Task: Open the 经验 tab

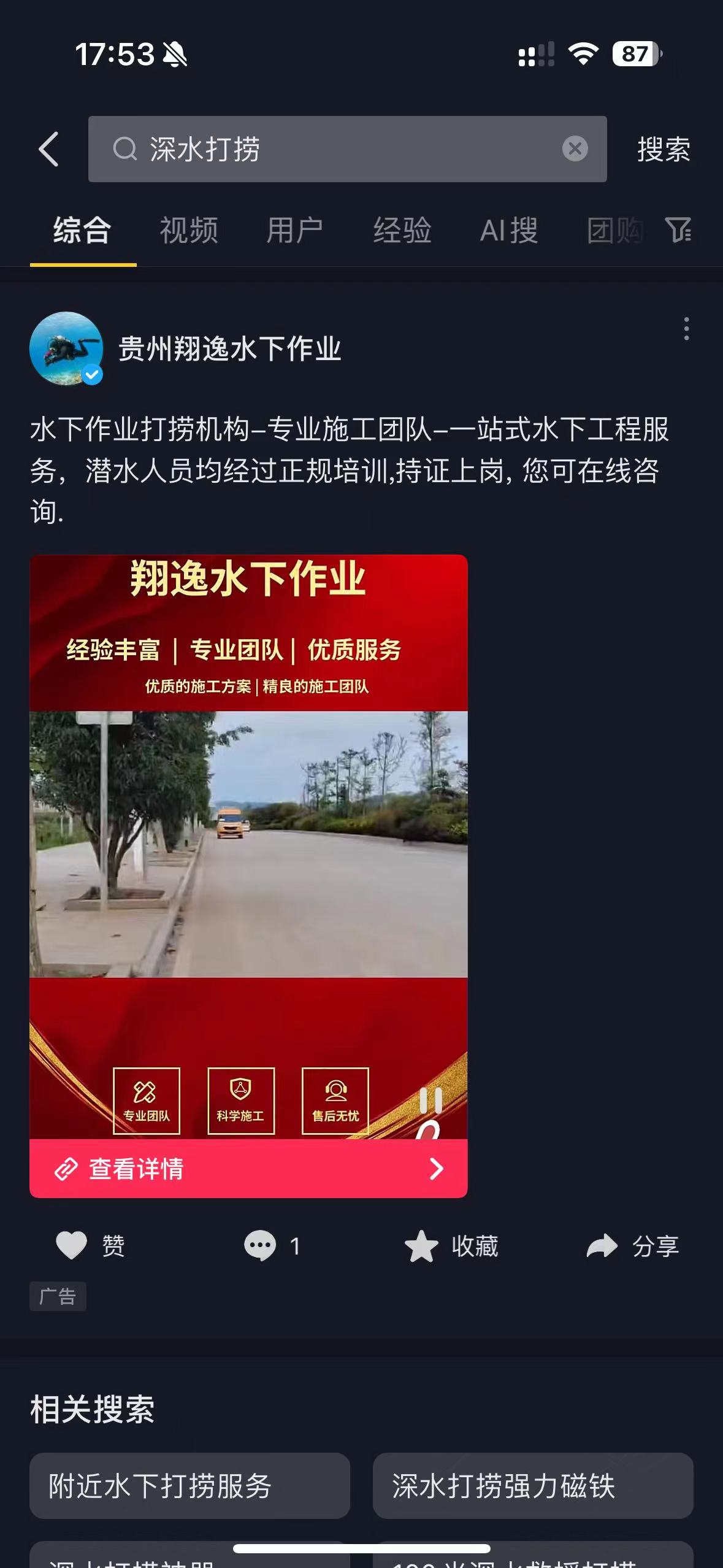Action: click(402, 231)
